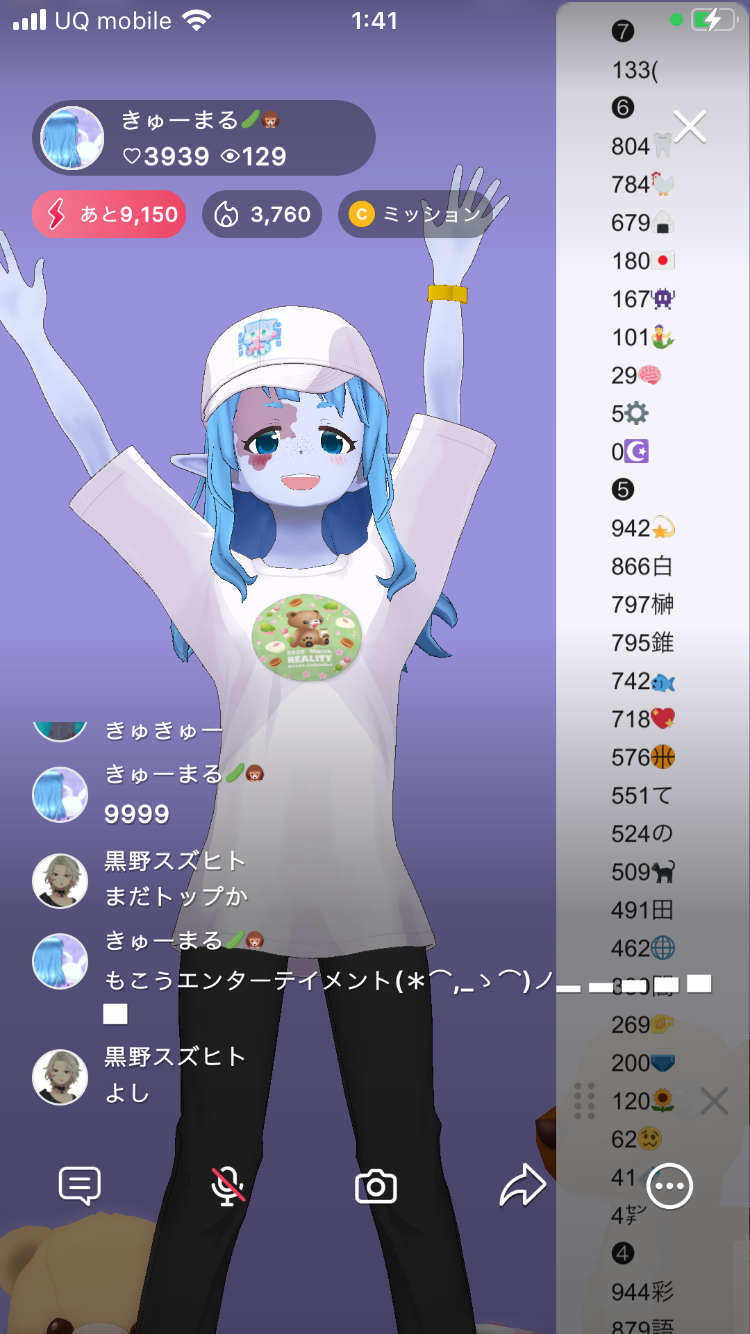Open the 3,760 points chip
Image resolution: width=750 pixels, height=1334 pixels.
(263, 214)
